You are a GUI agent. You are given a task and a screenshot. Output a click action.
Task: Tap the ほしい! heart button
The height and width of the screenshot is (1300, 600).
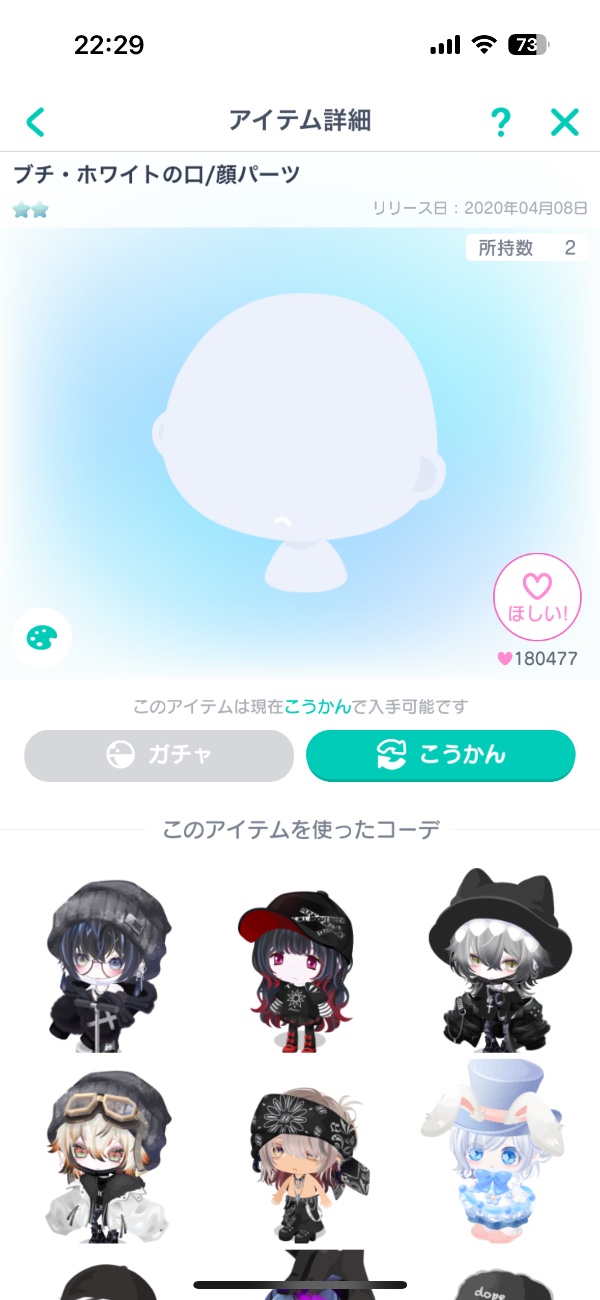coord(537,597)
